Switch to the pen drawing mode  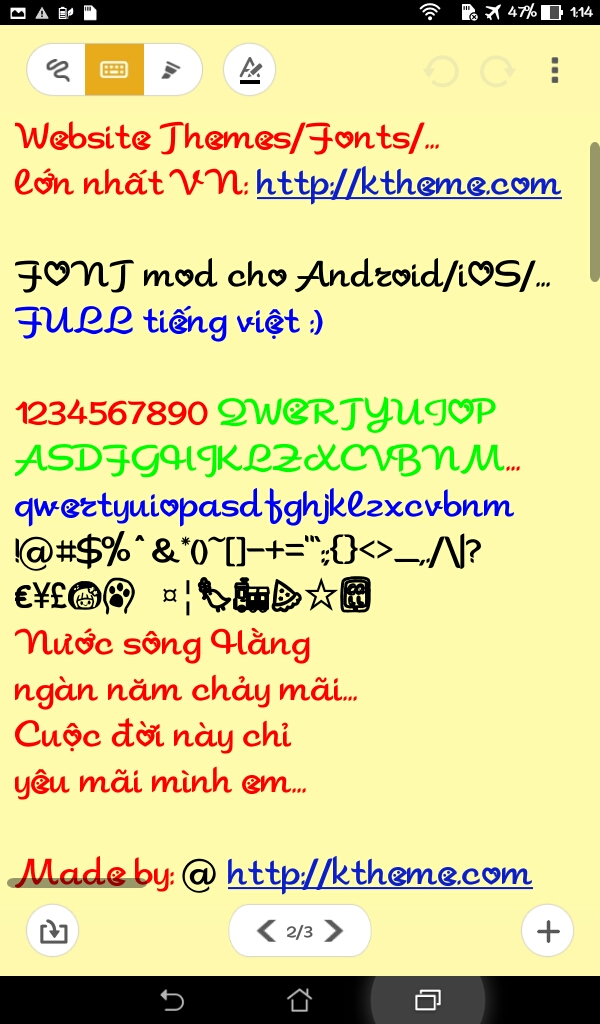coord(171,70)
